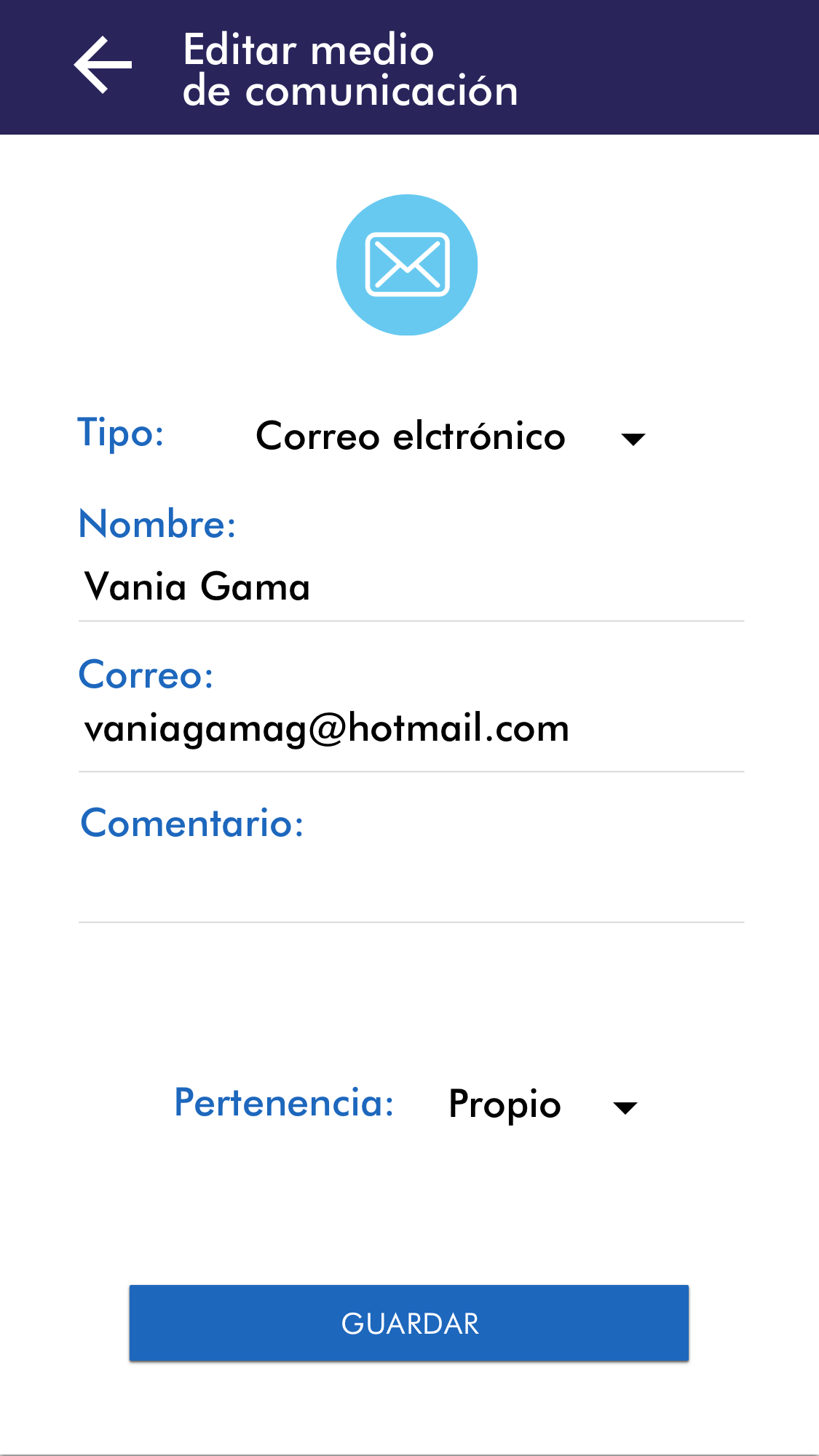Image resolution: width=819 pixels, height=1456 pixels.
Task: Edit the Correo email address field
Action: 411,730
